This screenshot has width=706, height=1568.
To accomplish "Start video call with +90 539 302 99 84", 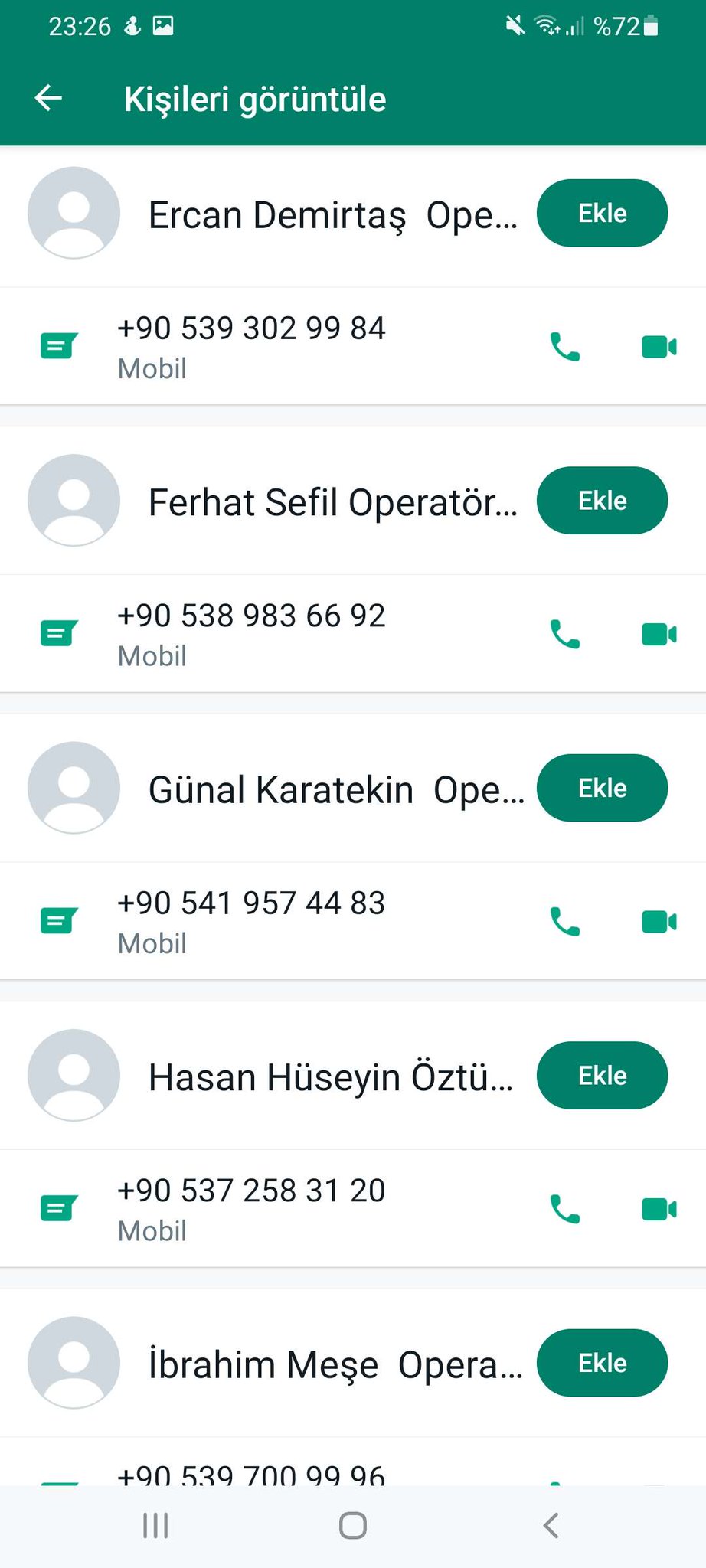I will [659, 347].
